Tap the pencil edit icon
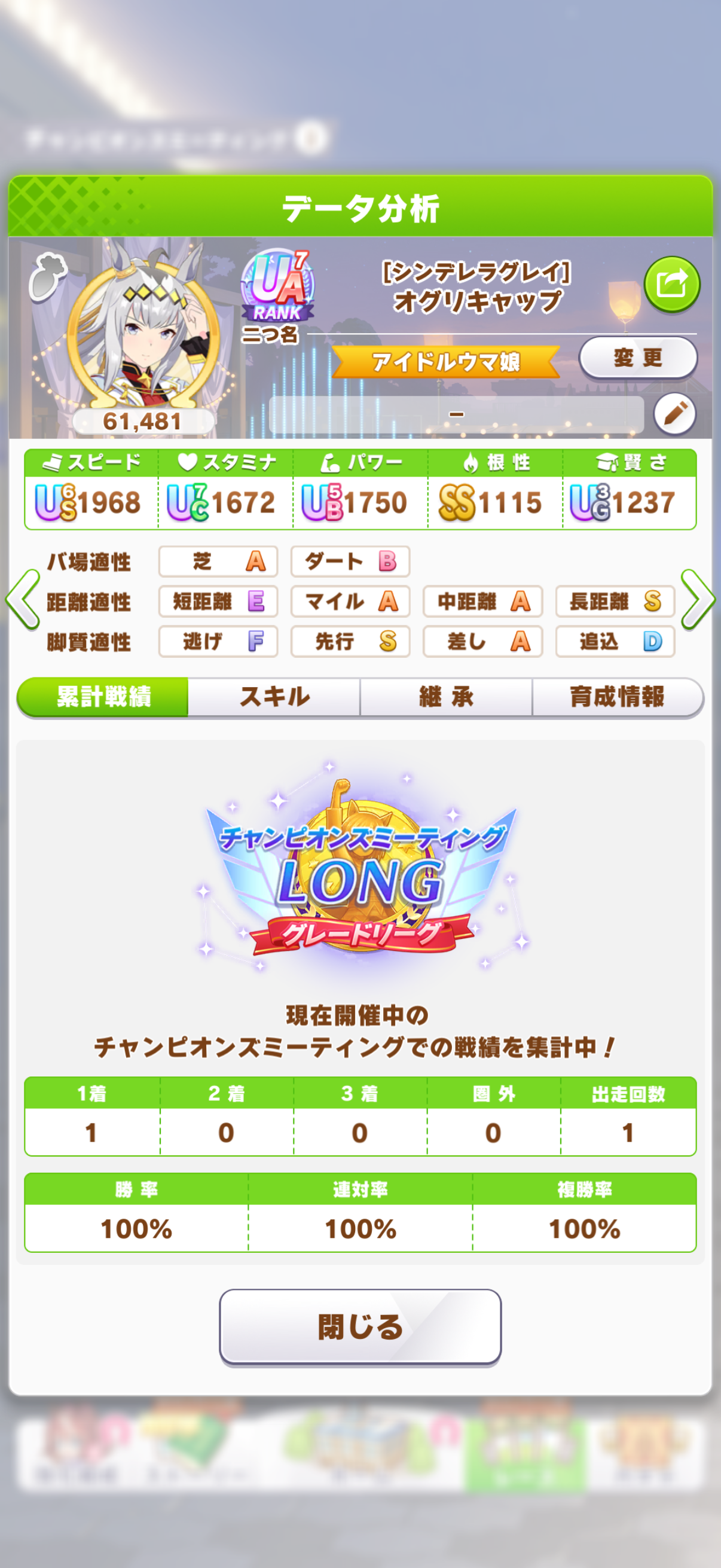721x1568 pixels. tap(675, 414)
